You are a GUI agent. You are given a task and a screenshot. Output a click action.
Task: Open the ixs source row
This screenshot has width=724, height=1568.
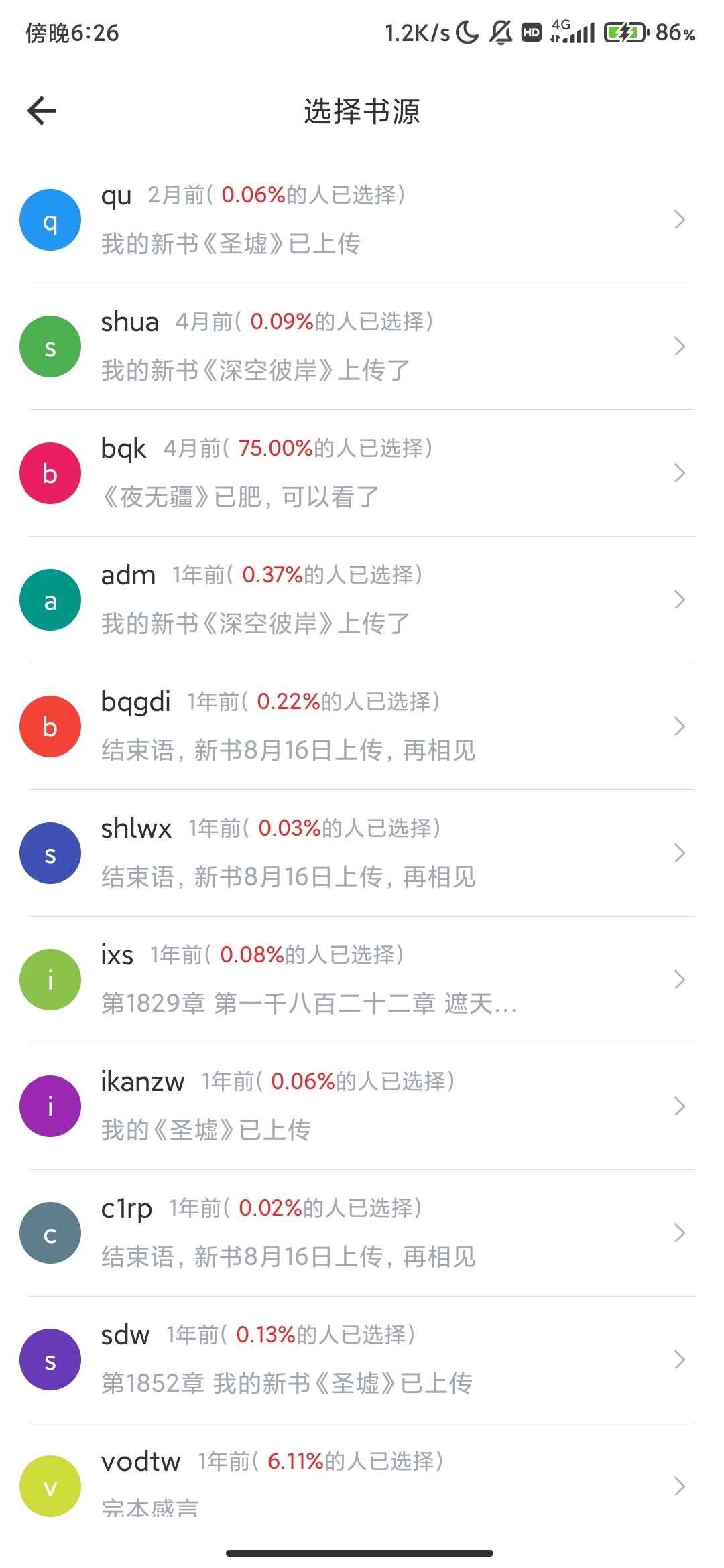click(362, 980)
